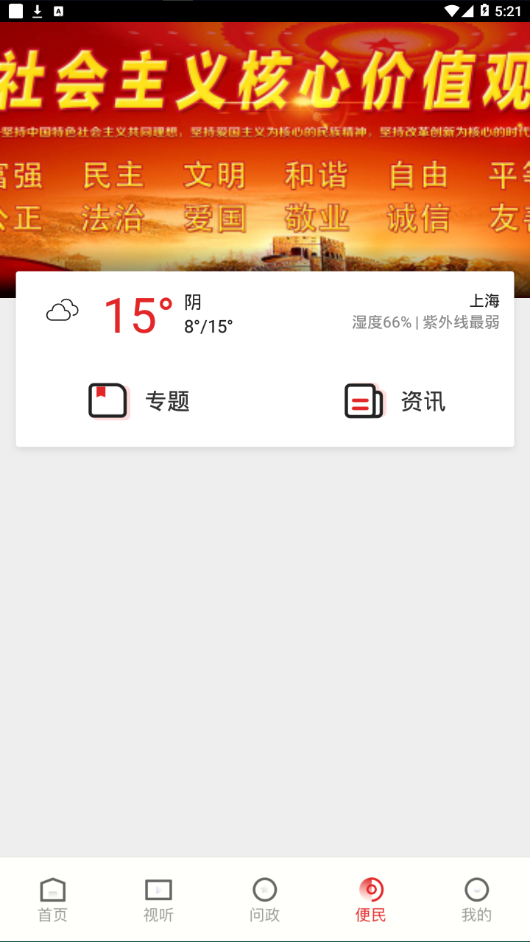Go to the 问政 tab

click(x=264, y=899)
